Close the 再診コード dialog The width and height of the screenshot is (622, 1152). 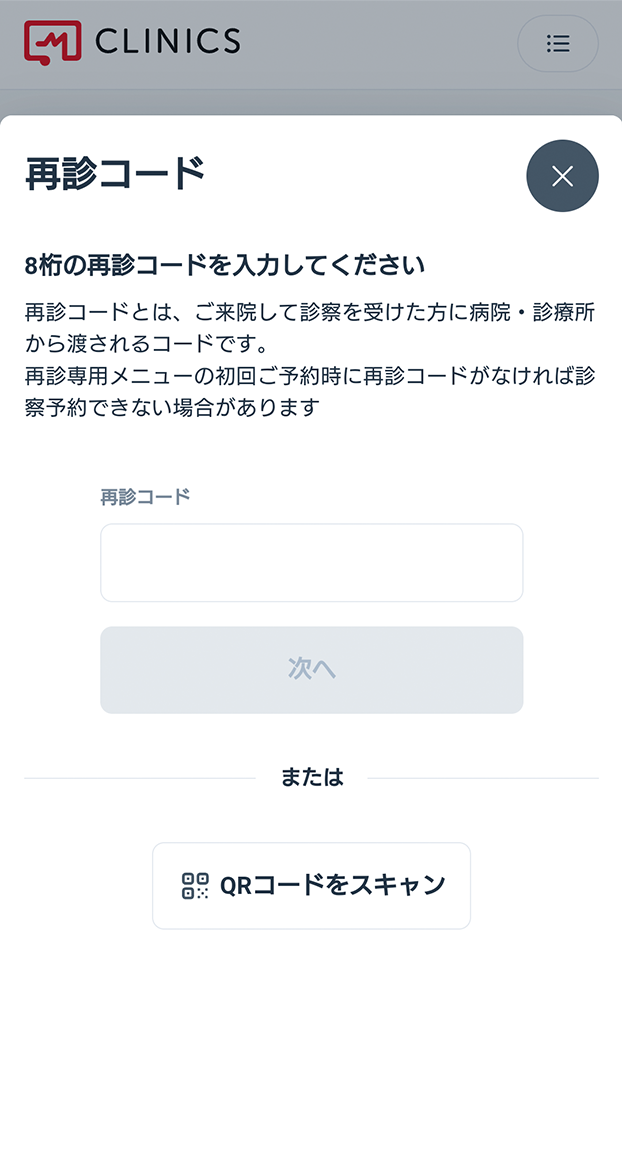563,176
